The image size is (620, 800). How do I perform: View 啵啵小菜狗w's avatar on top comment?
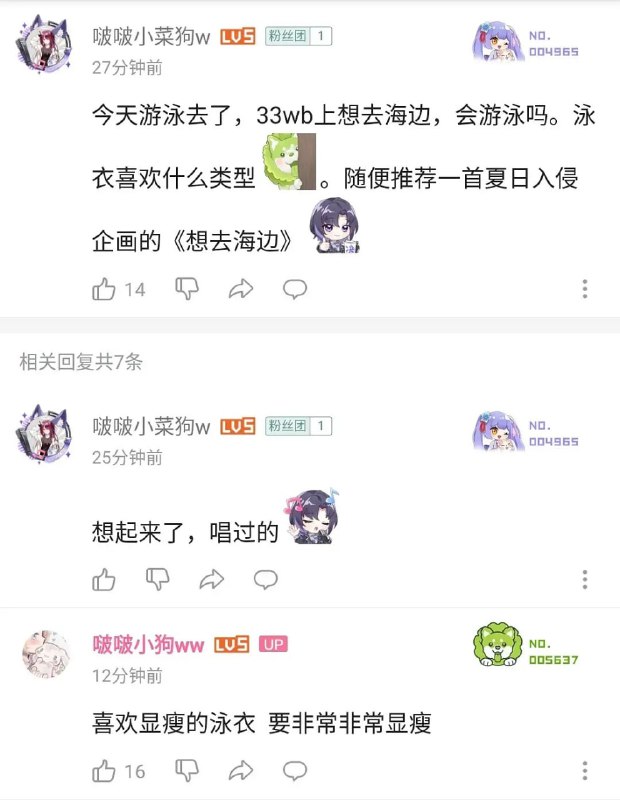click(x=44, y=47)
